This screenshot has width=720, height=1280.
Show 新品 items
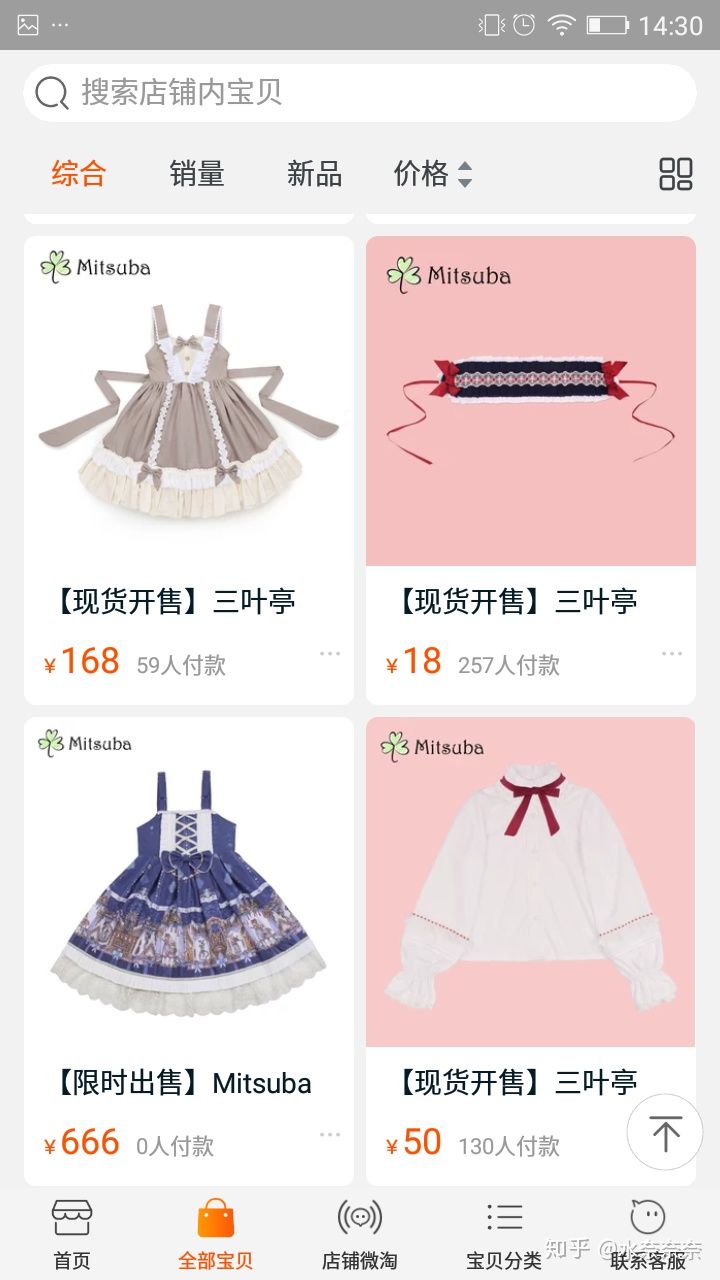314,174
